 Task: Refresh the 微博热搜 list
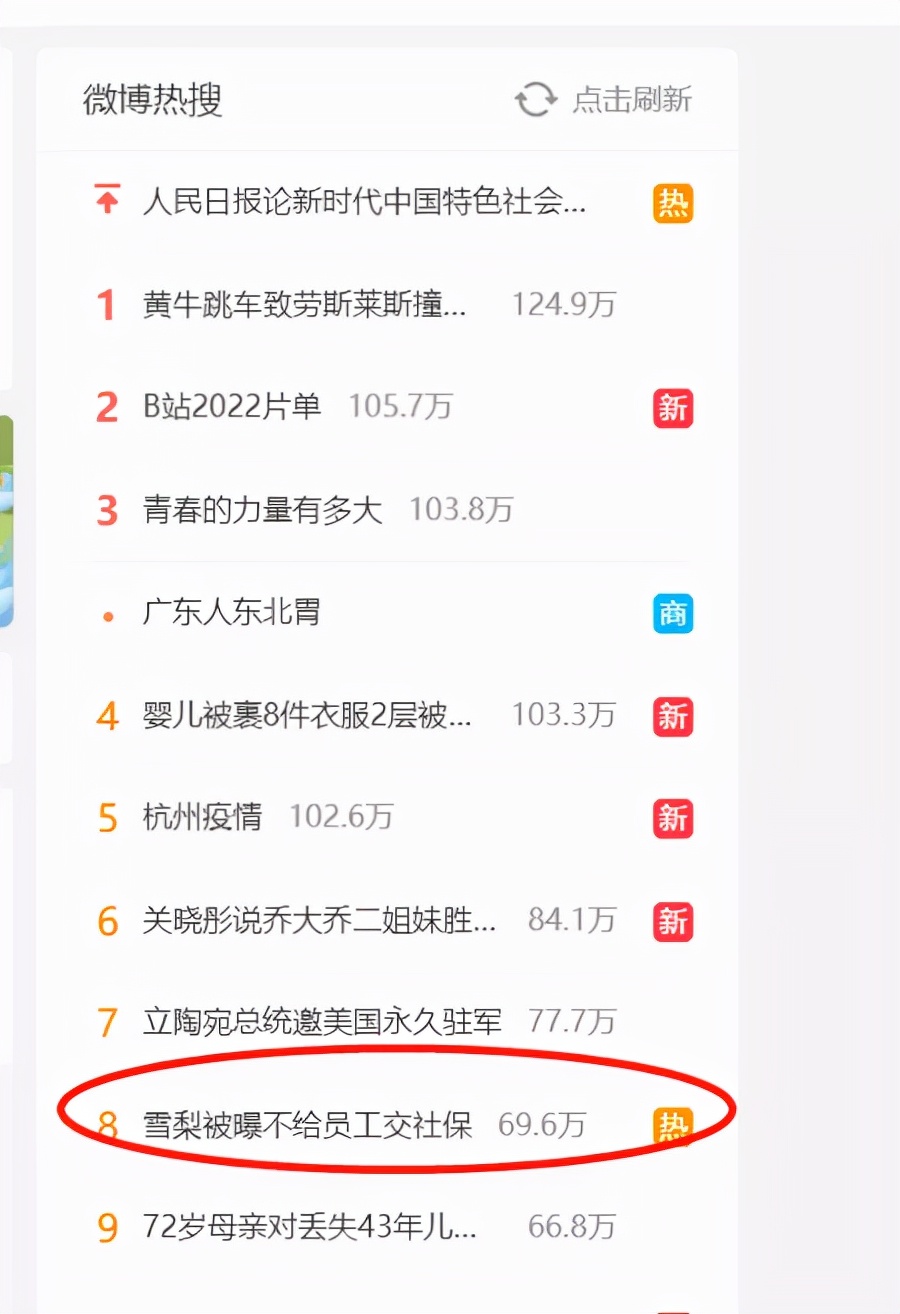[604, 100]
